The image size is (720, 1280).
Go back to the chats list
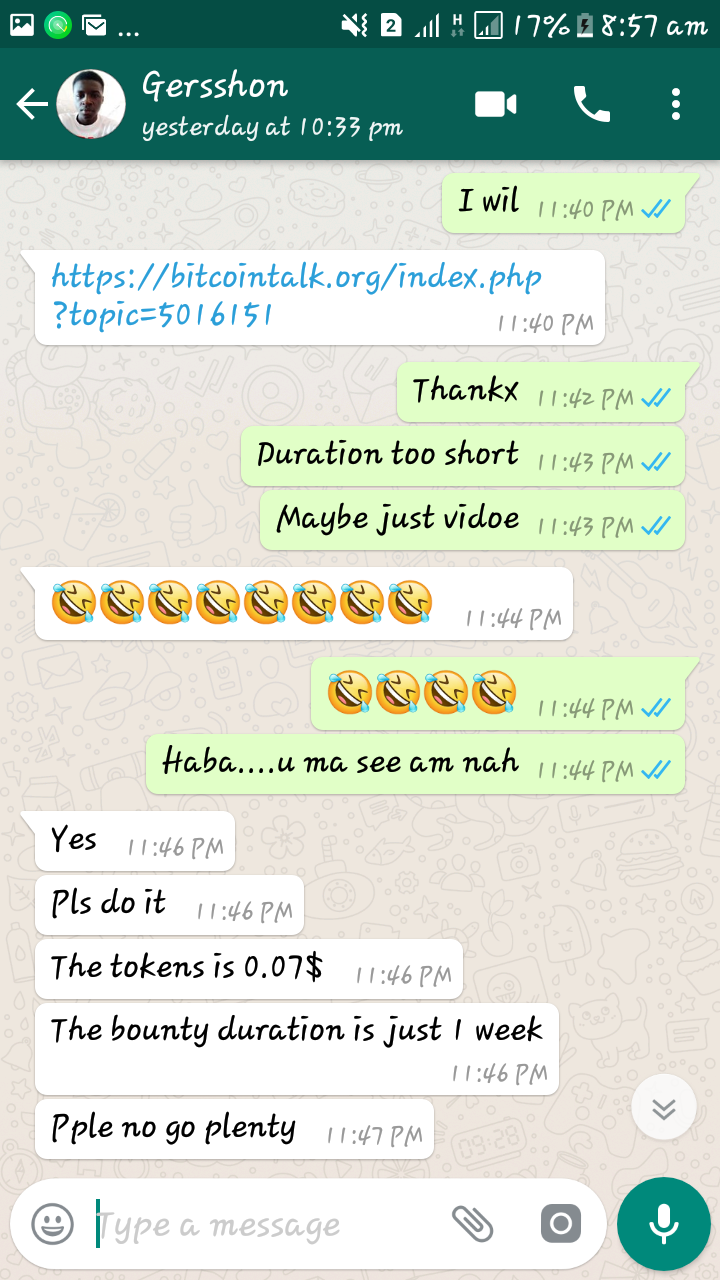[x=32, y=104]
